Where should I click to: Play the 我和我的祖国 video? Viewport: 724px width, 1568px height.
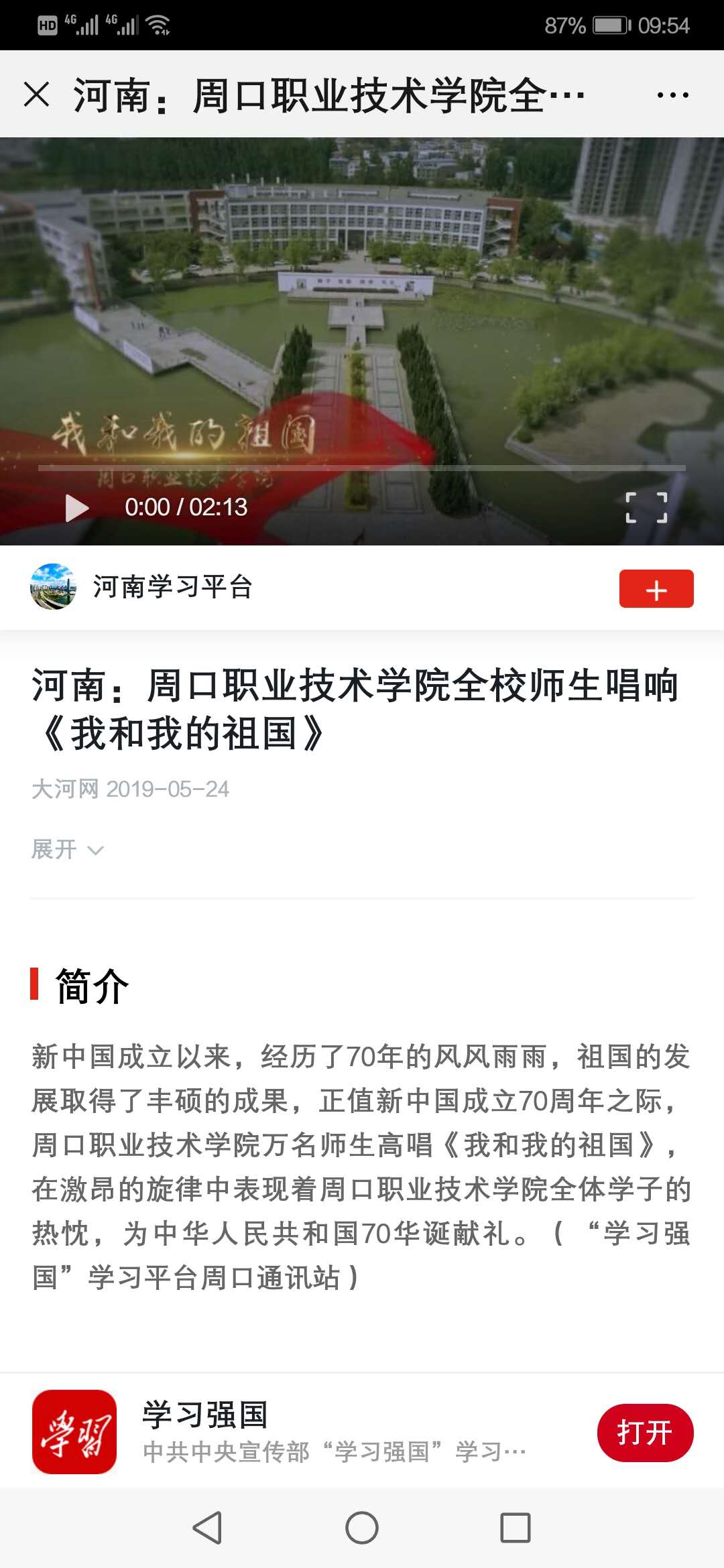(x=77, y=508)
